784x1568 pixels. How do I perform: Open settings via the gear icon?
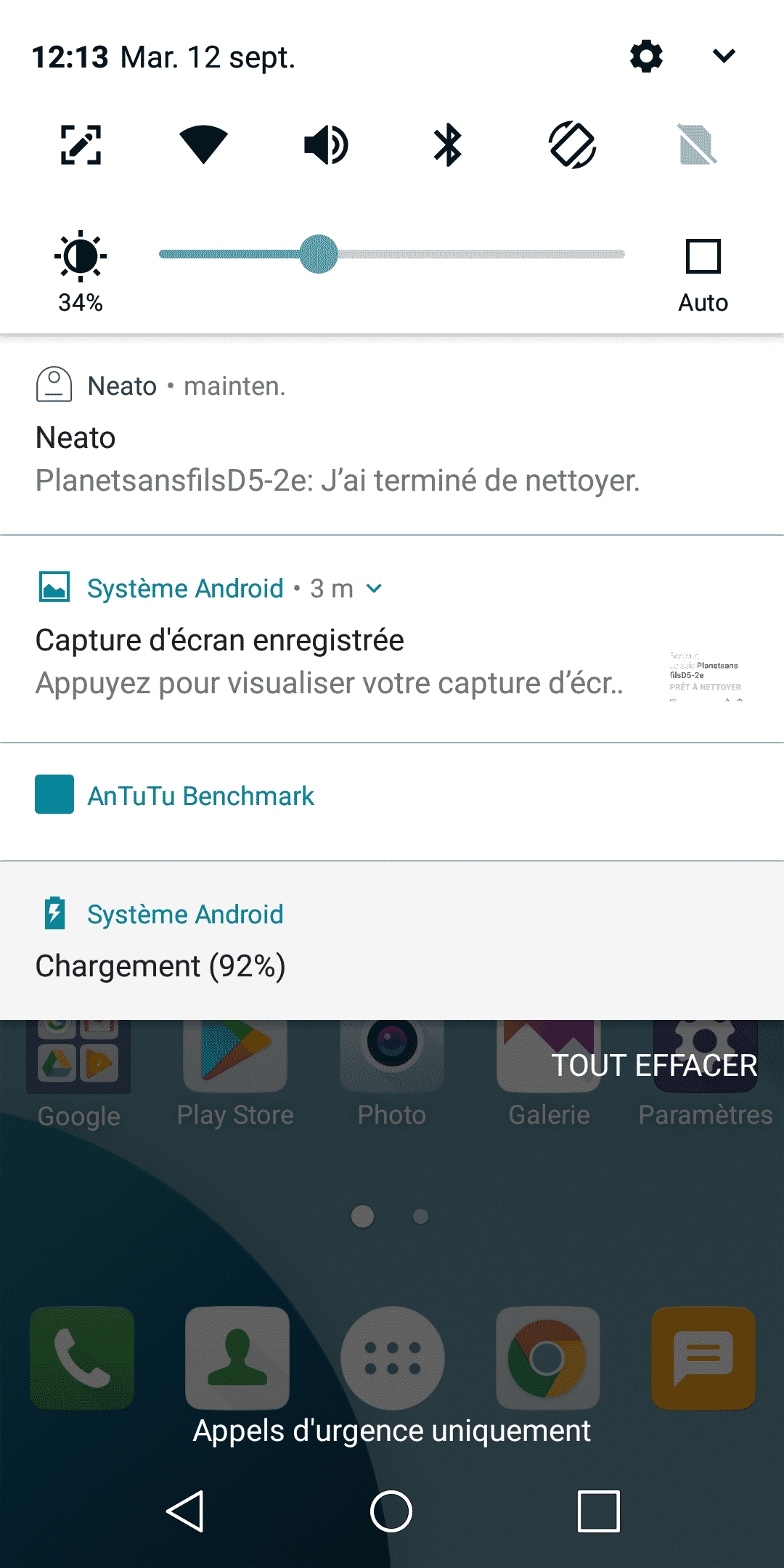point(646,56)
